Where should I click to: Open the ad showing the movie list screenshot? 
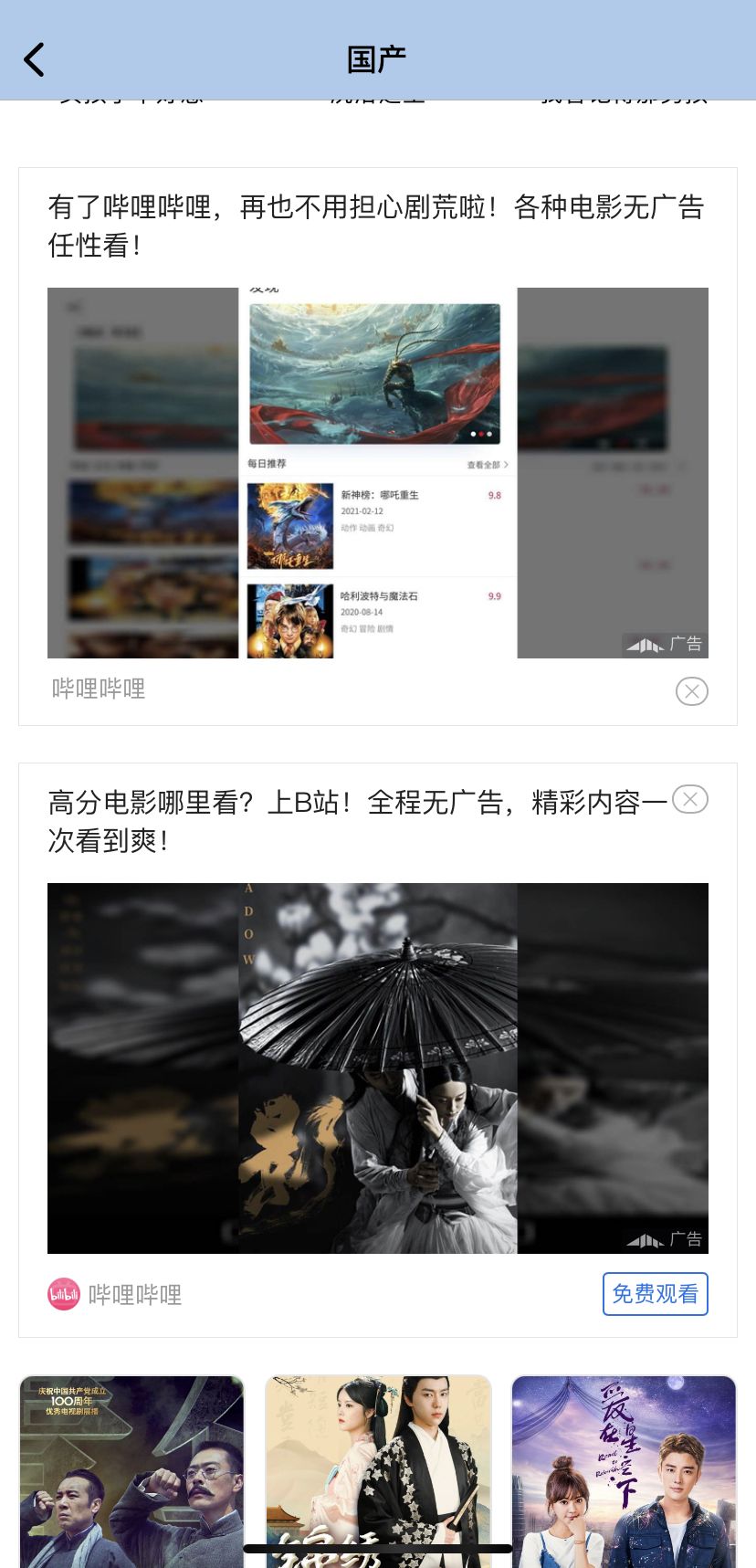(378, 472)
